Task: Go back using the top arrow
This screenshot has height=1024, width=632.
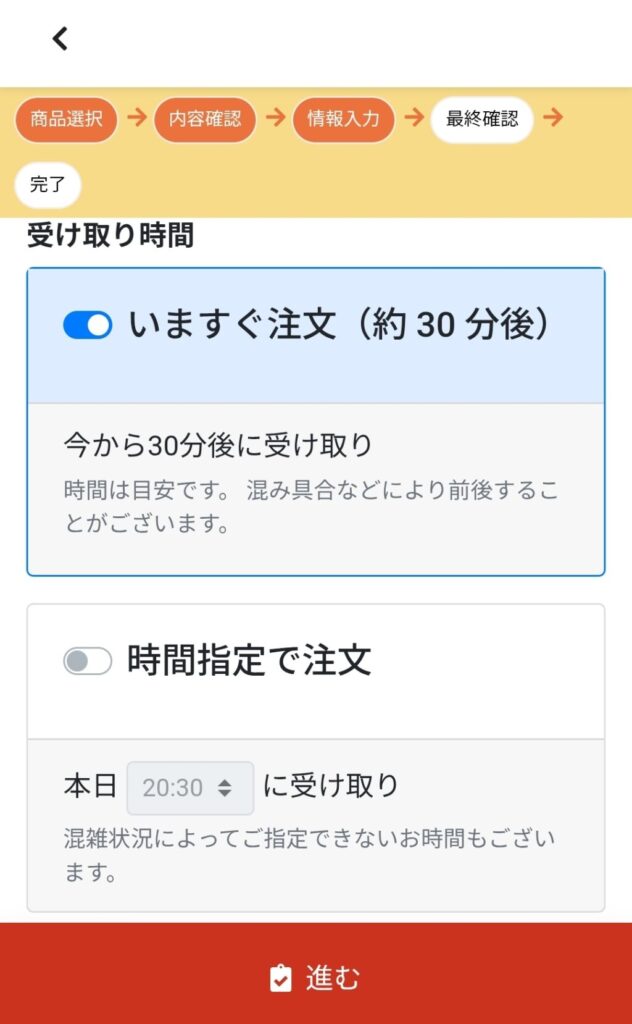Action: tap(60, 39)
